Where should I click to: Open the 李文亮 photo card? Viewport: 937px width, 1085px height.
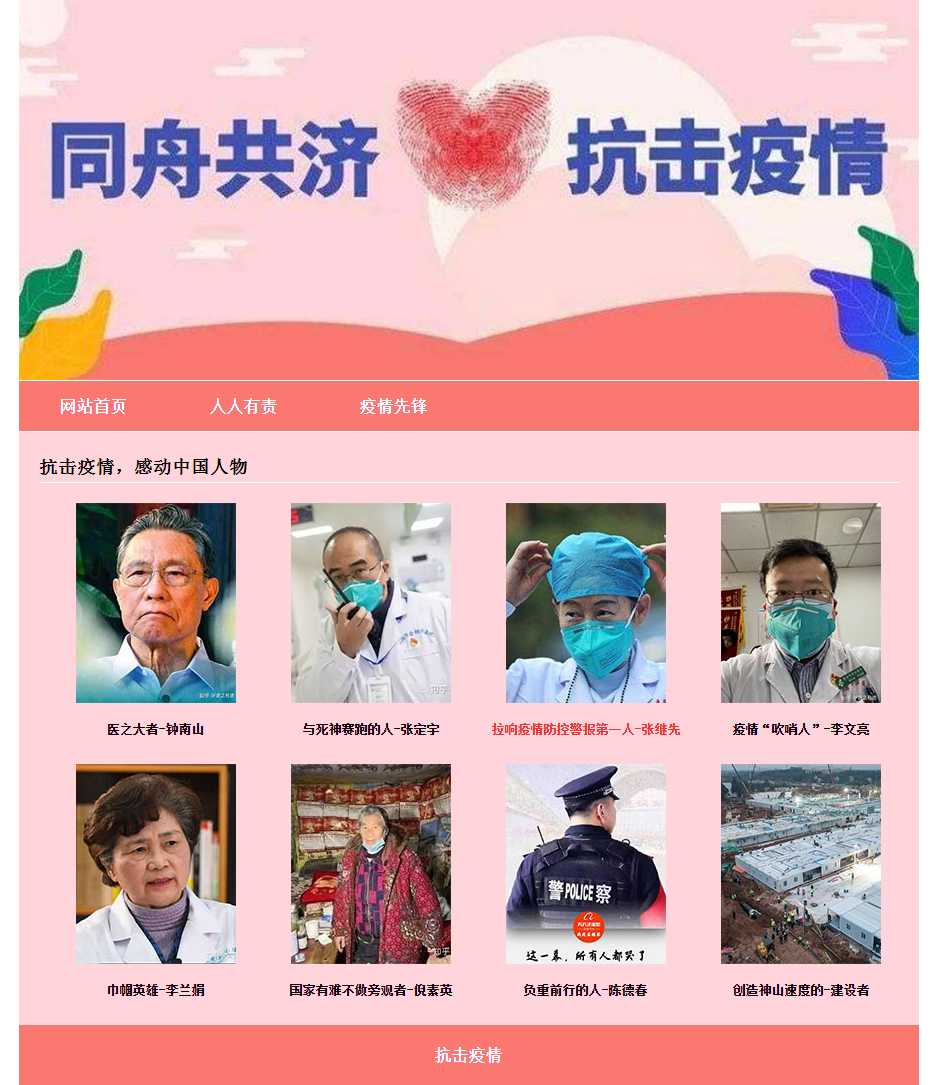801,602
